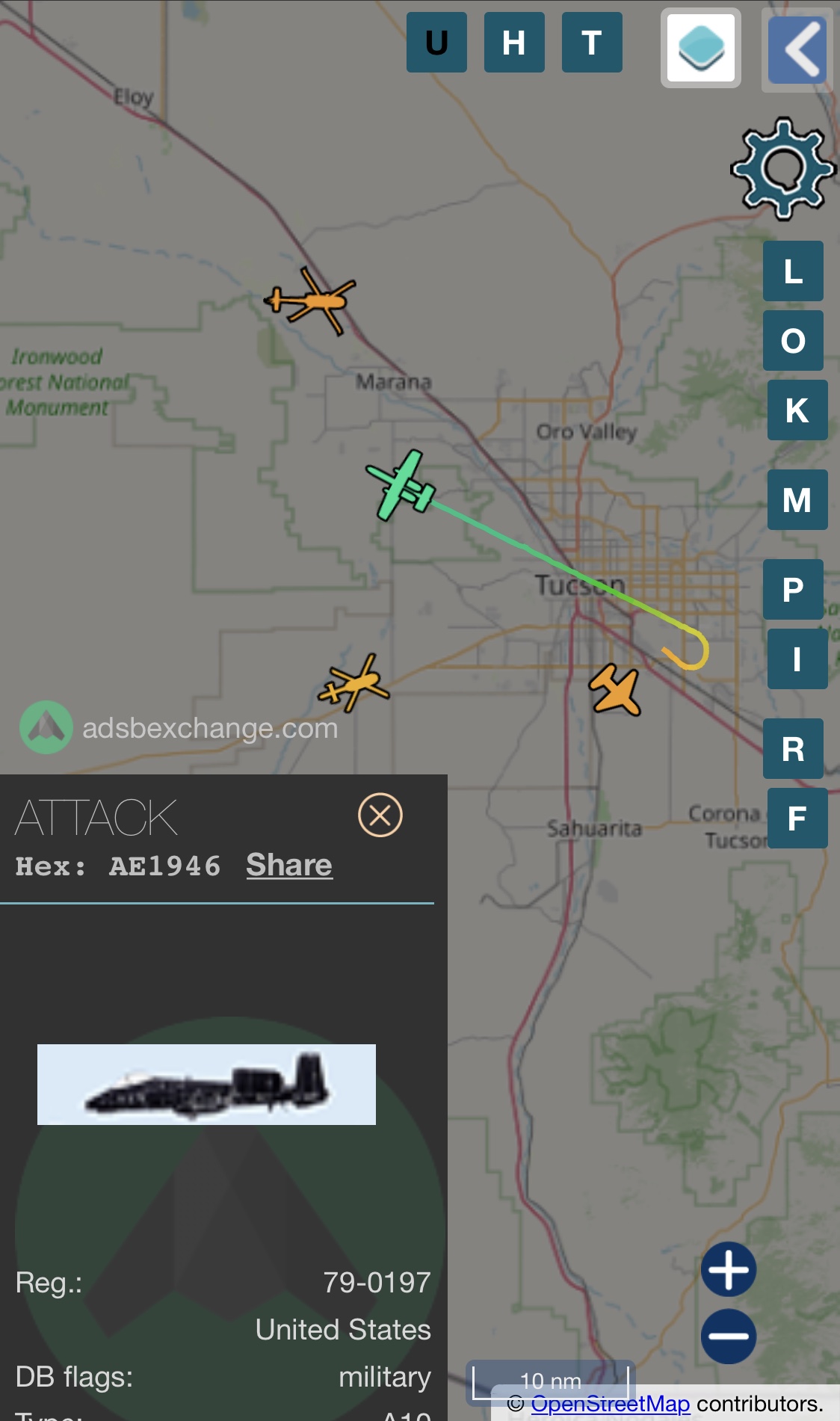This screenshot has height=1421, width=840.
Task: Tap the F button
Action: tap(797, 819)
